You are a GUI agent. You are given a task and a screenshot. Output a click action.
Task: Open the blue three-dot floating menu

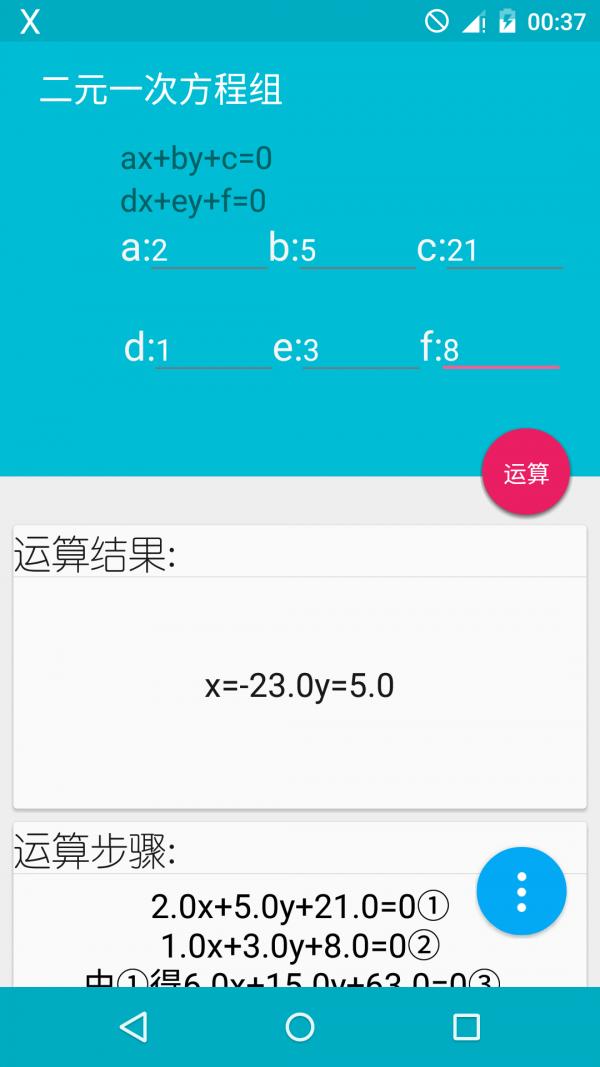click(x=521, y=892)
